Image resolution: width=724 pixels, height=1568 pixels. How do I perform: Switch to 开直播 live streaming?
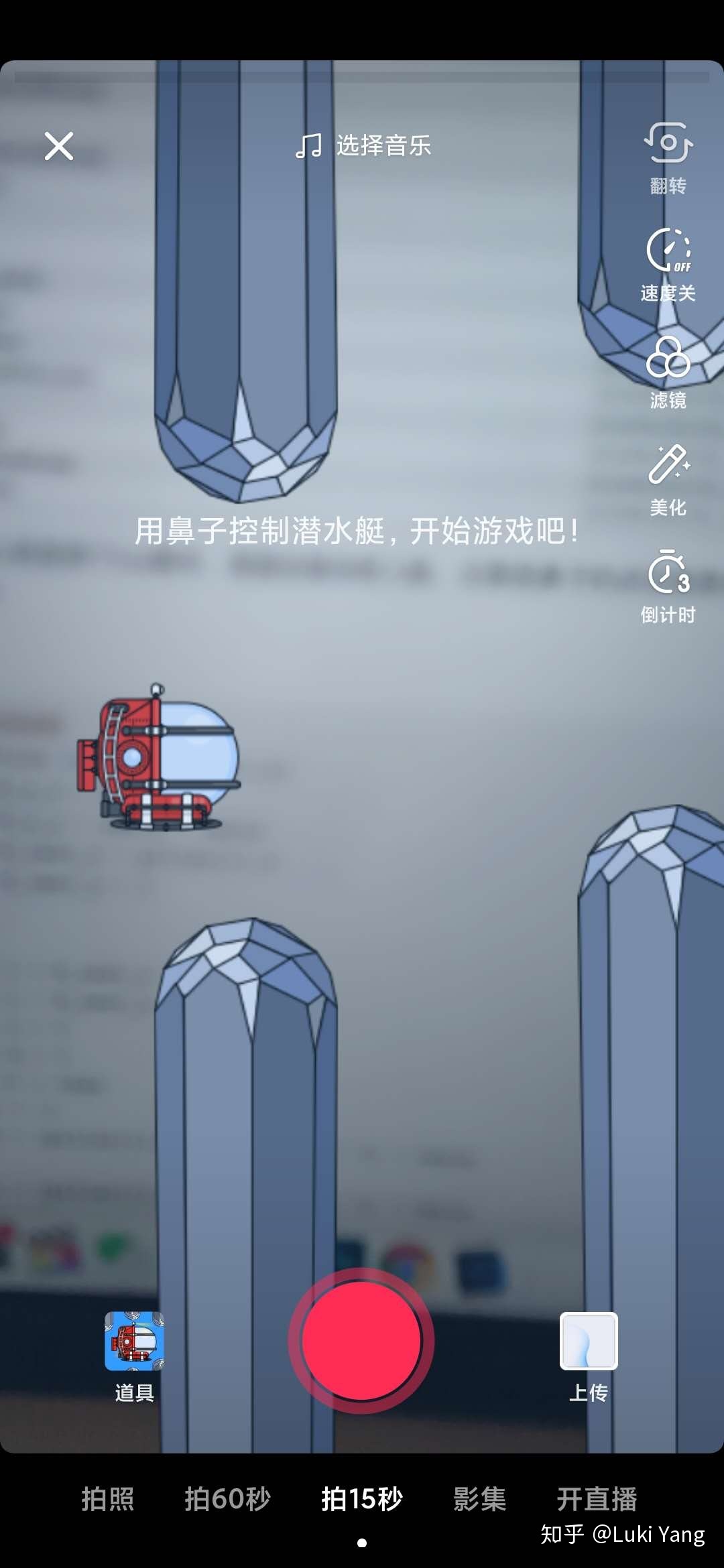597,1499
